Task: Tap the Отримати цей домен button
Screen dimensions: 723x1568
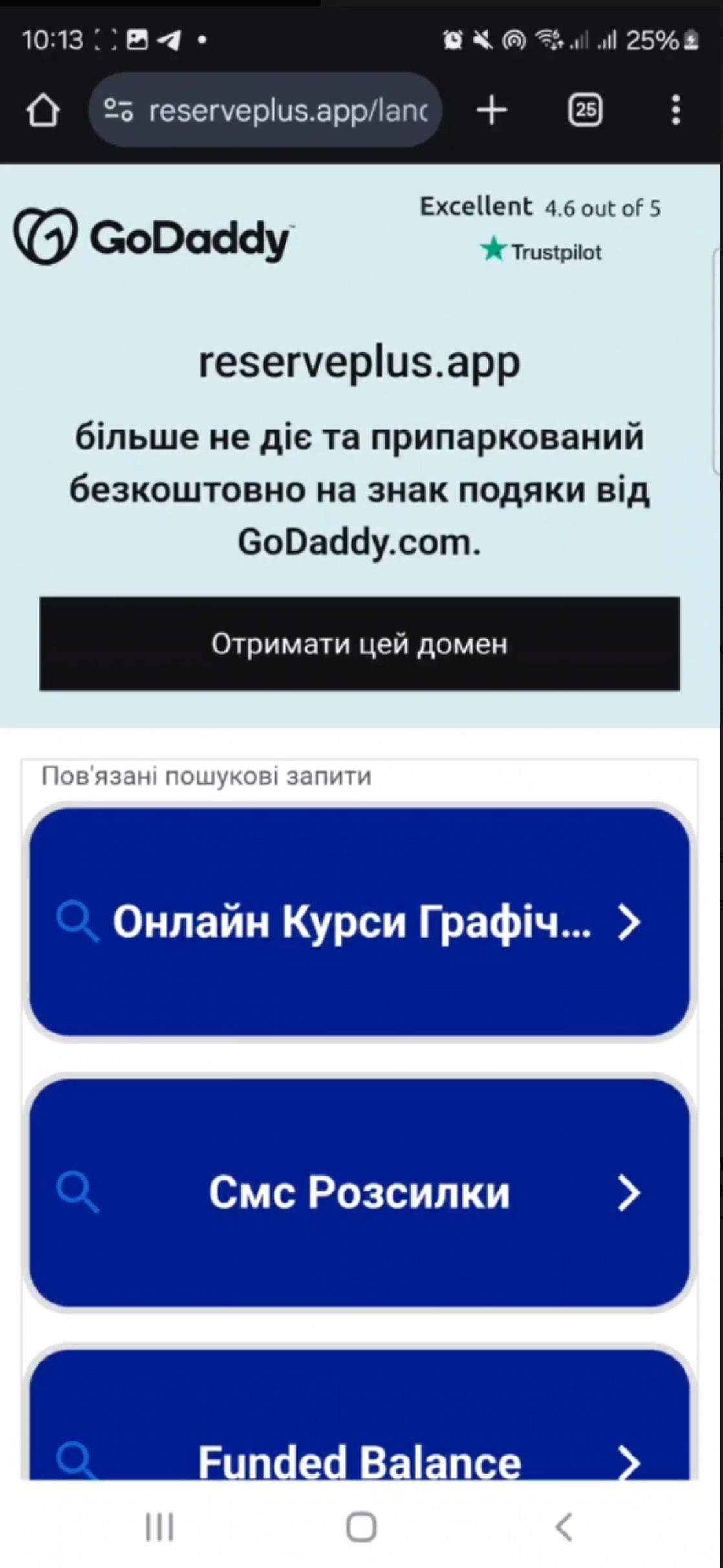Action: [360, 644]
